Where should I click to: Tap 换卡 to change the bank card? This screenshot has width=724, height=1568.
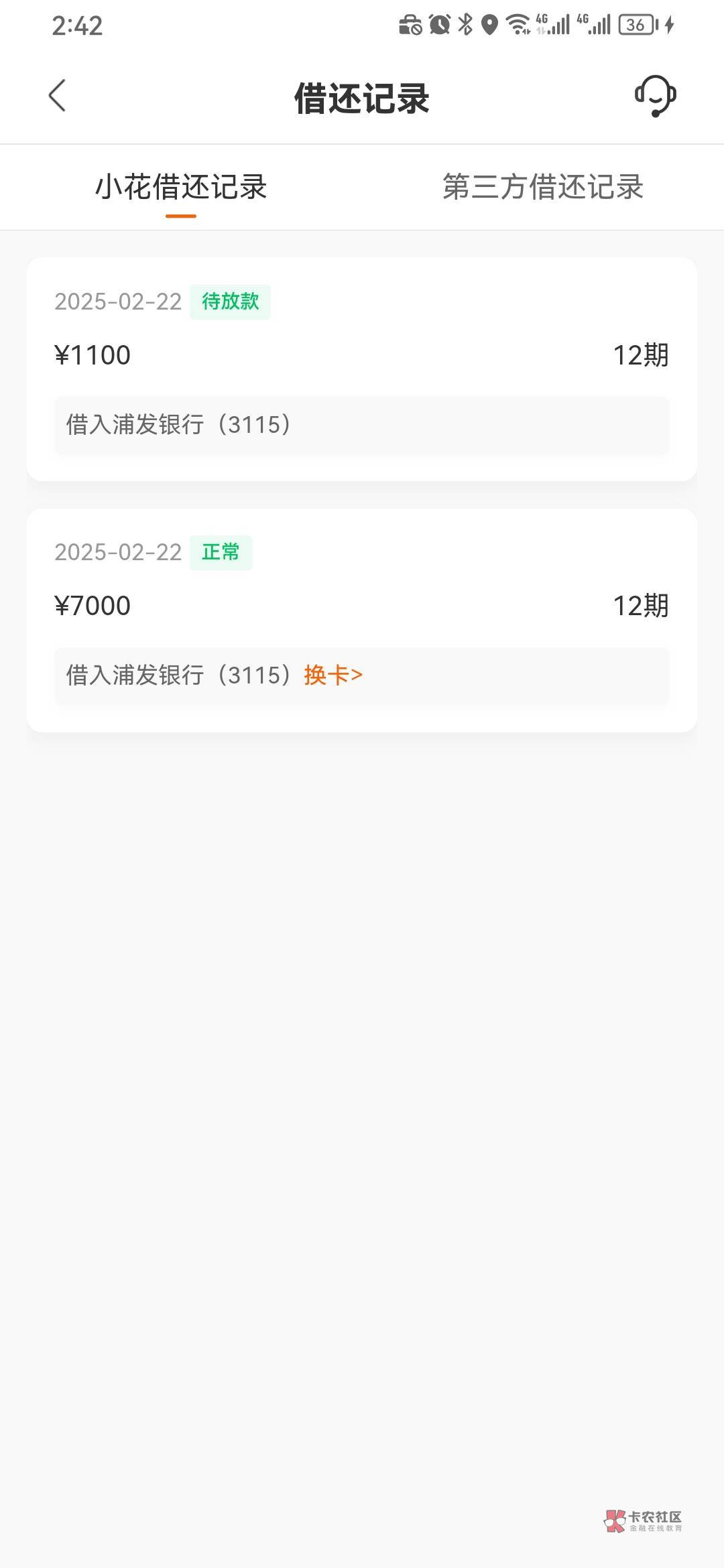coord(333,675)
